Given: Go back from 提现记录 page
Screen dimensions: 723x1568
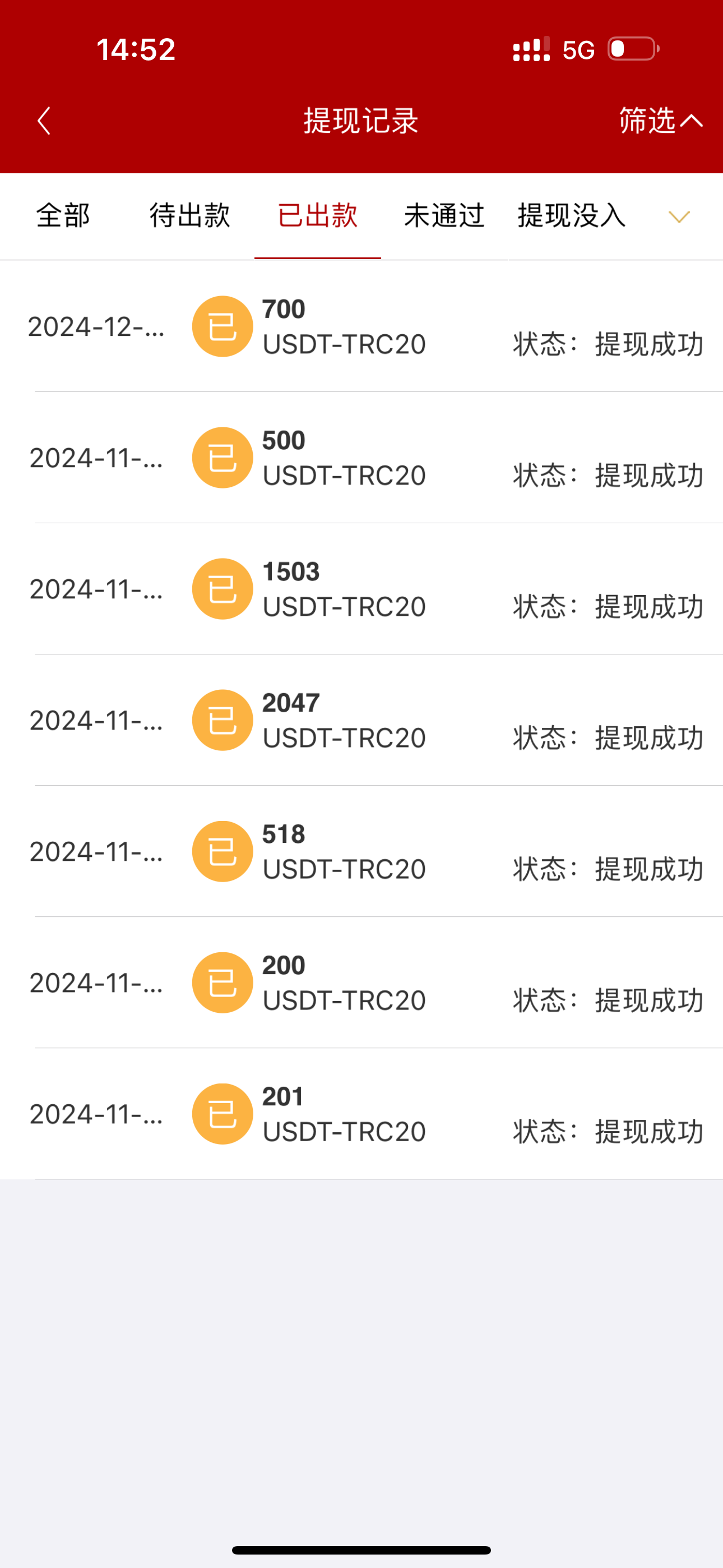Looking at the screenshot, I should (x=44, y=121).
